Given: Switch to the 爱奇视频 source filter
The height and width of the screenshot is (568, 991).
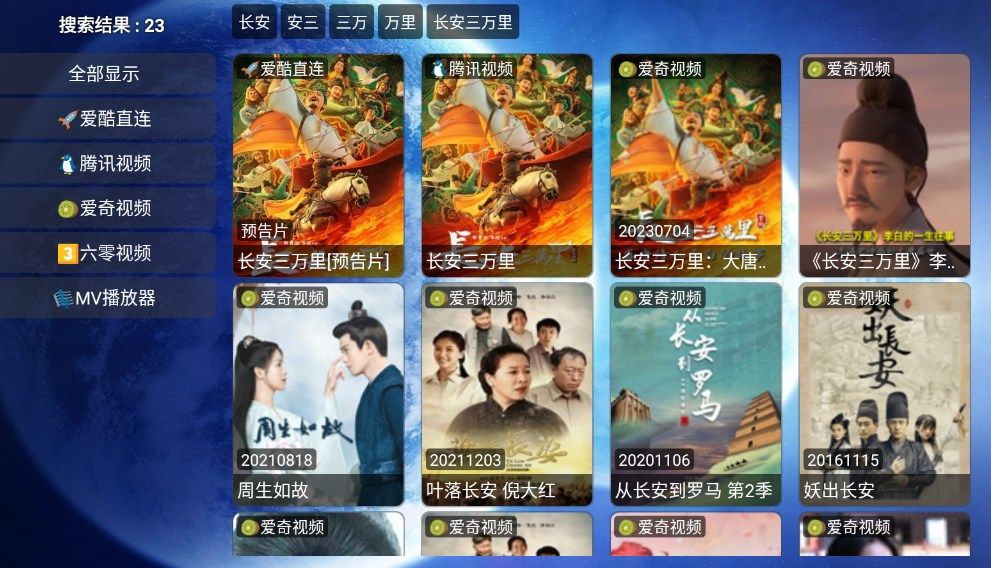Looking at the screenshot, I should click(104, 208).
